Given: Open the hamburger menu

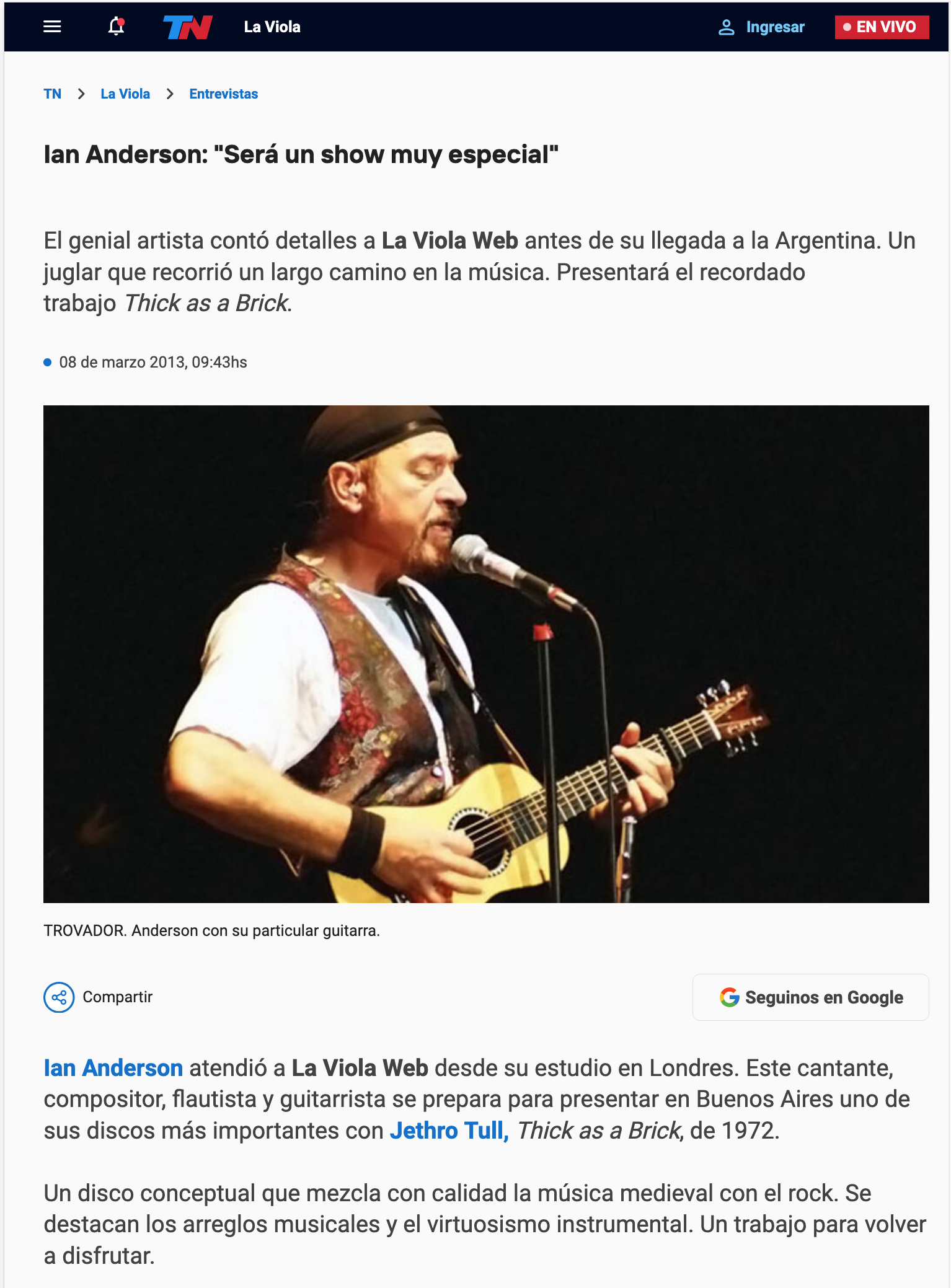Looking at the screenshot, I should pos(52,27).
